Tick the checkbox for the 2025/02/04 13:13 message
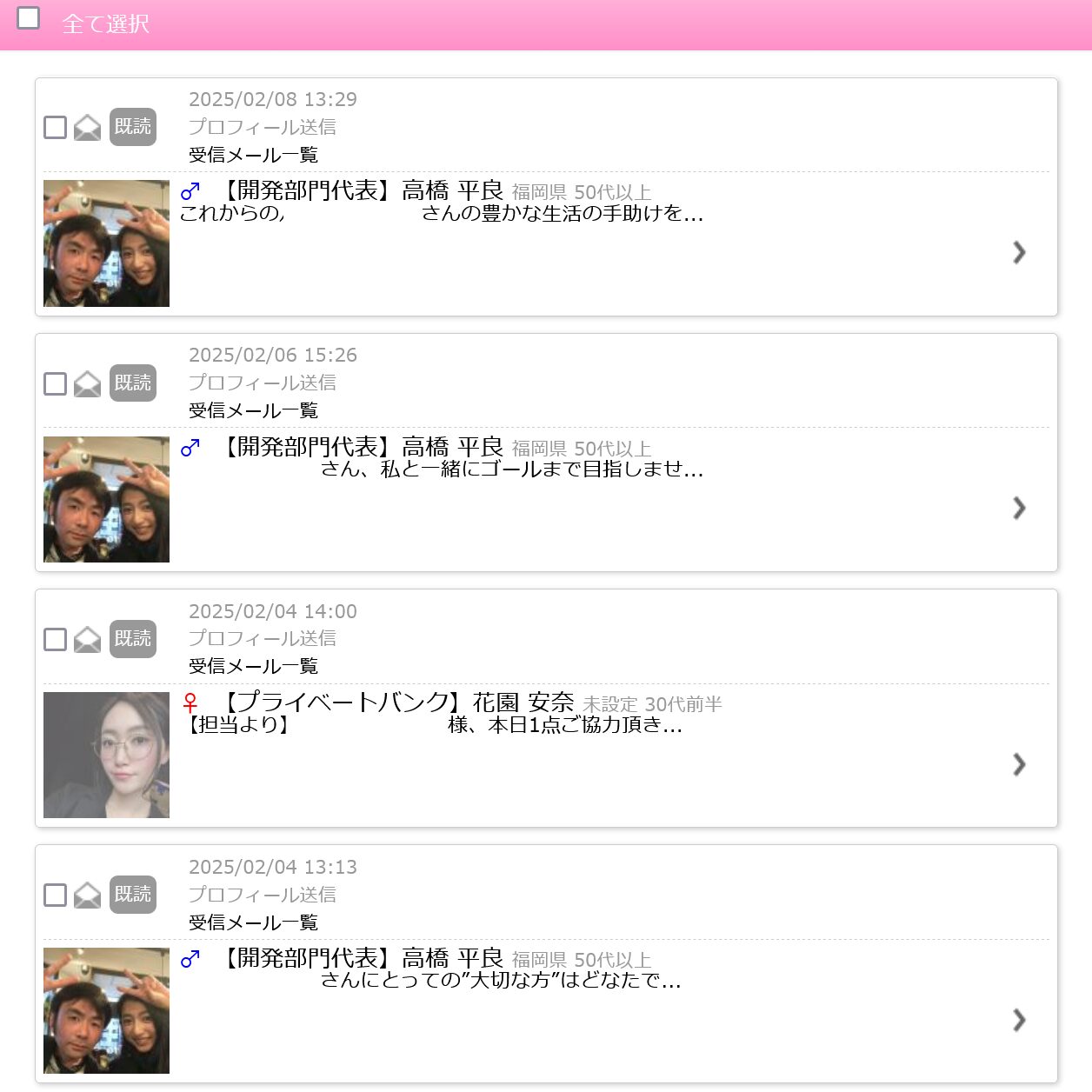Viewport: 1092px width, 1092px height. tap(55, 895)
